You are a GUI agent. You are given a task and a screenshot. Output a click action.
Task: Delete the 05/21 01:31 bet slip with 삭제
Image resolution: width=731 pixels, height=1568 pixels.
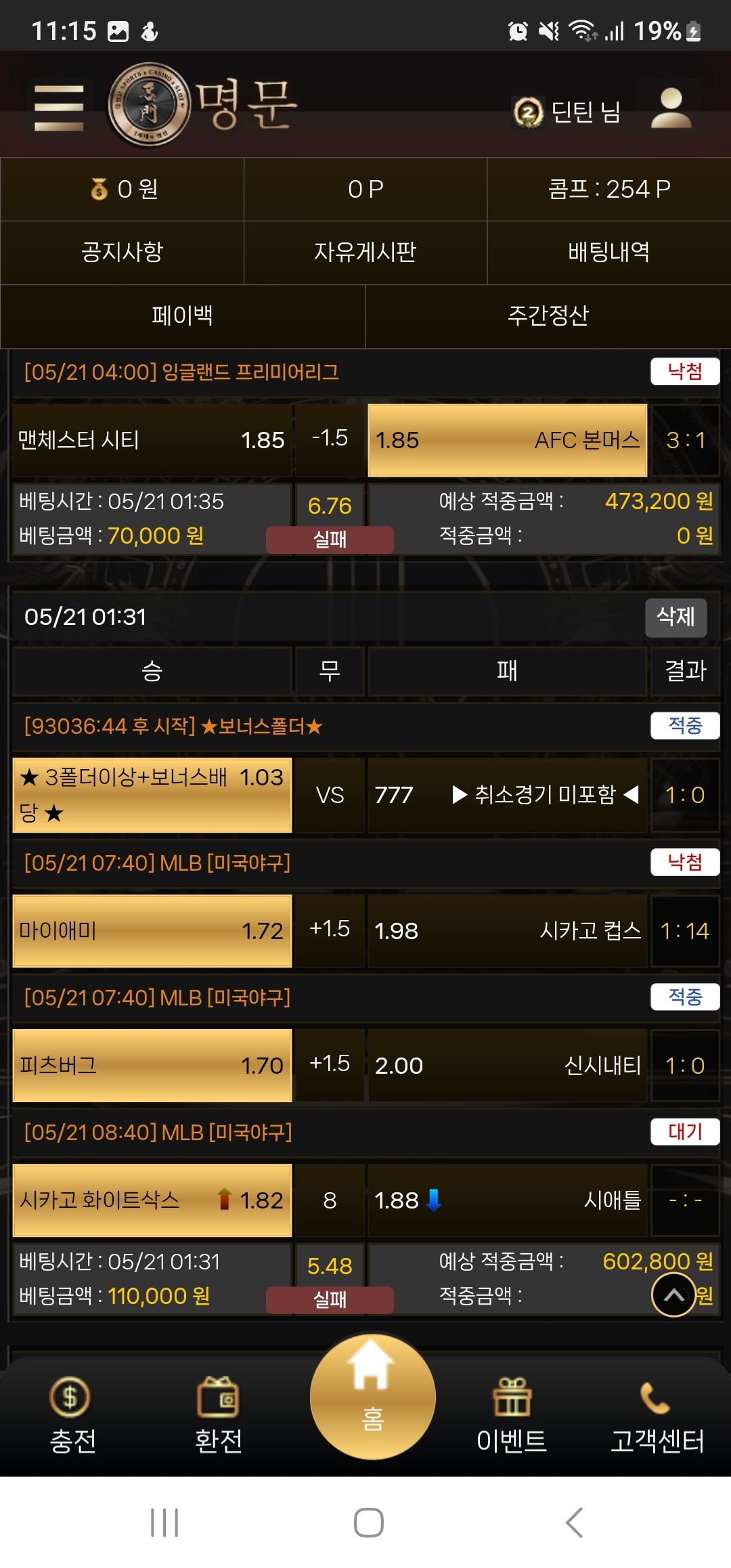coord(675,617)
